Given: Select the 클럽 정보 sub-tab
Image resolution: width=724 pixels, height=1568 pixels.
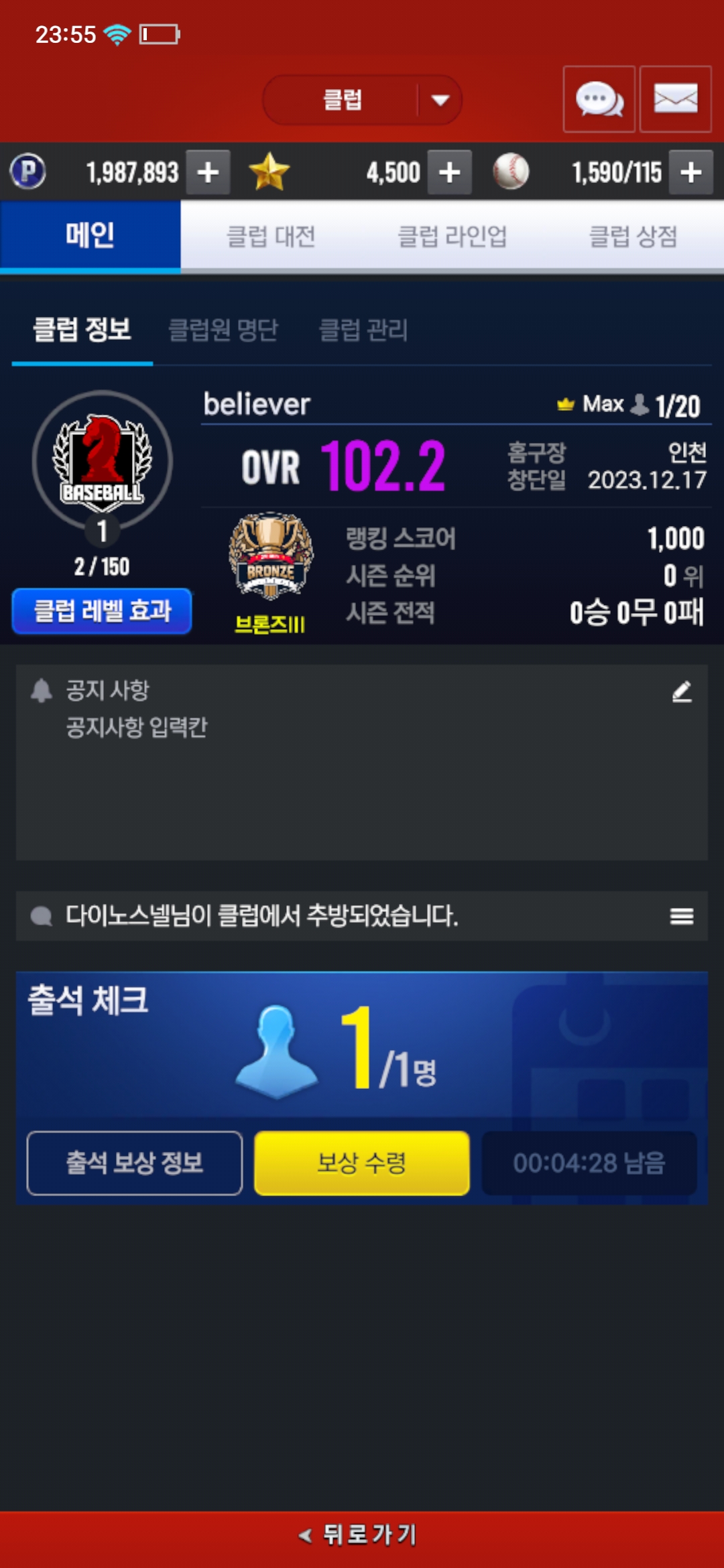Looking at the screenshot, I should [x=82, y=330].
